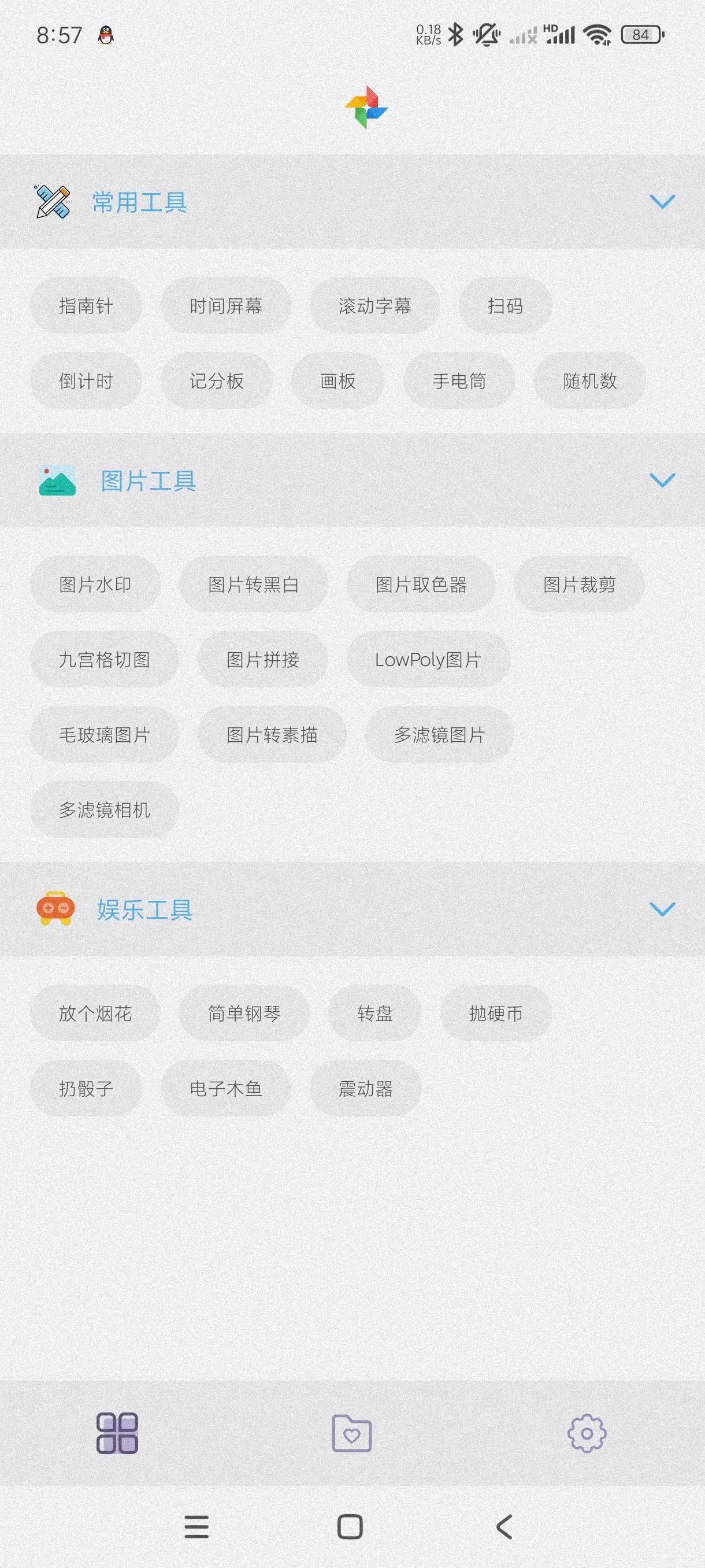The width and height of the screenshot is (705, 1568).
Task: Switch to the favorites folder tab
Action: (x=351, y=1433)
